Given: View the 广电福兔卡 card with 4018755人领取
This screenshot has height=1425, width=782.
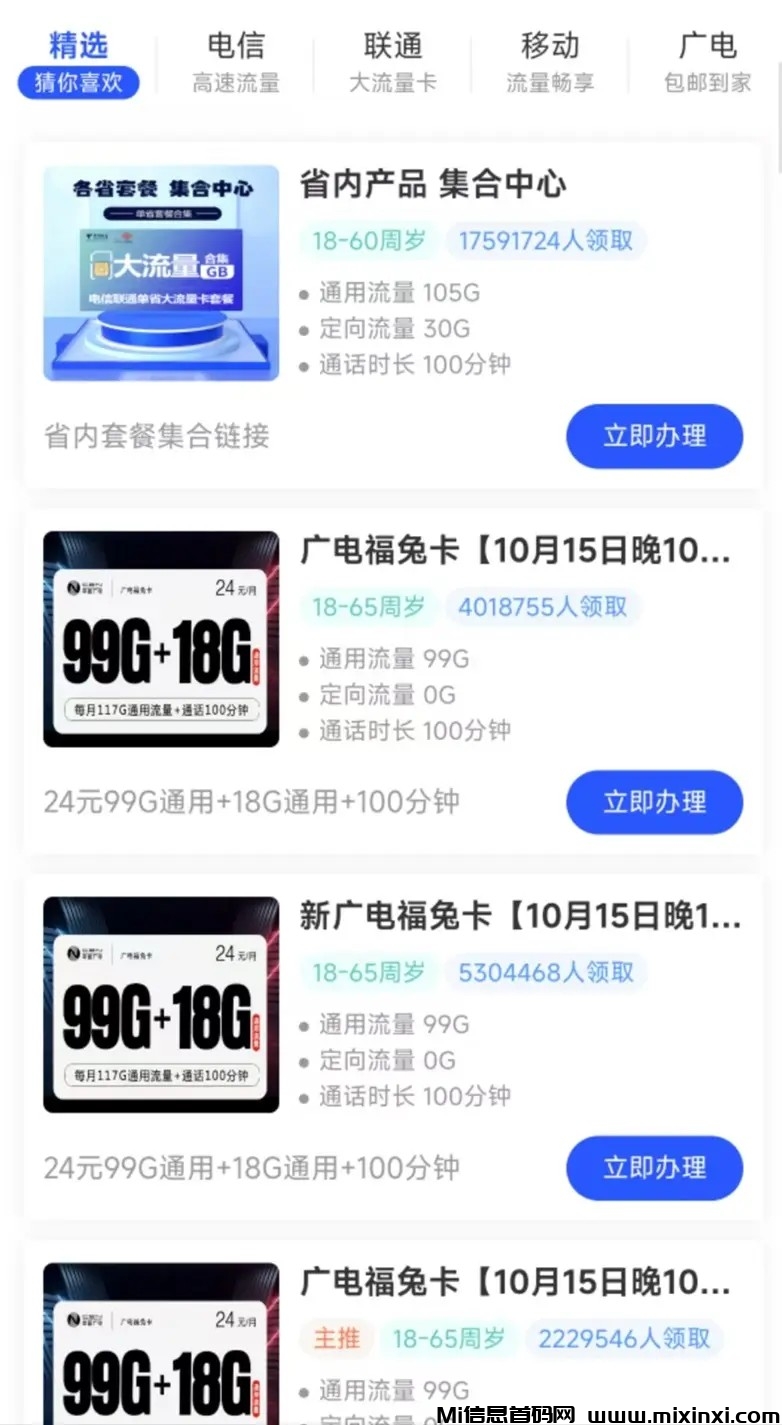Looking at the screenshot, I should tap(514, 551).
